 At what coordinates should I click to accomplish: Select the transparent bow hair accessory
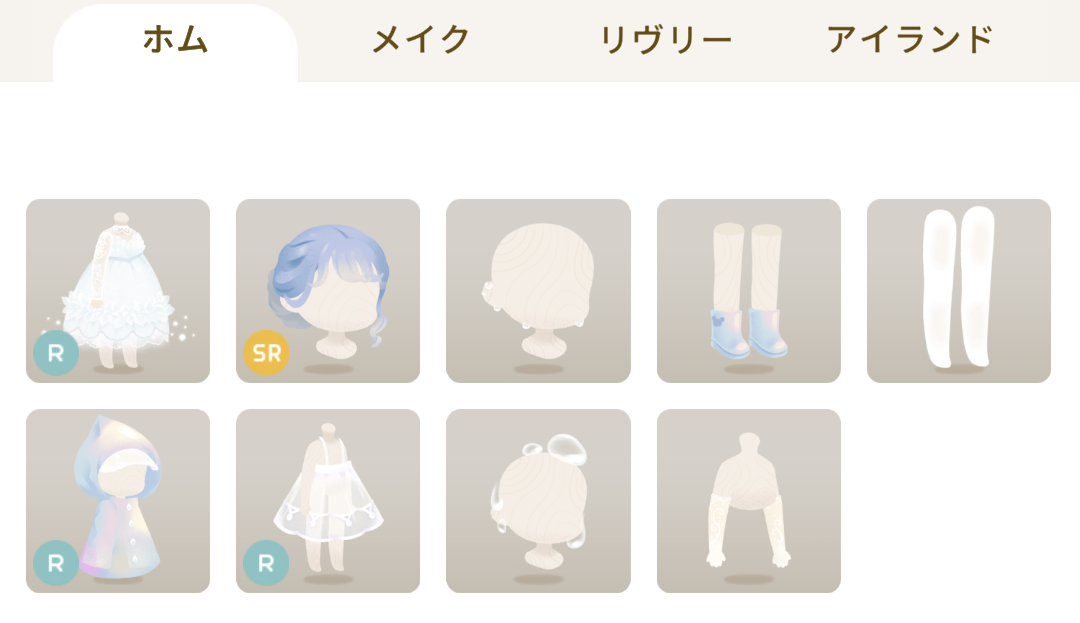pos(538,501)
